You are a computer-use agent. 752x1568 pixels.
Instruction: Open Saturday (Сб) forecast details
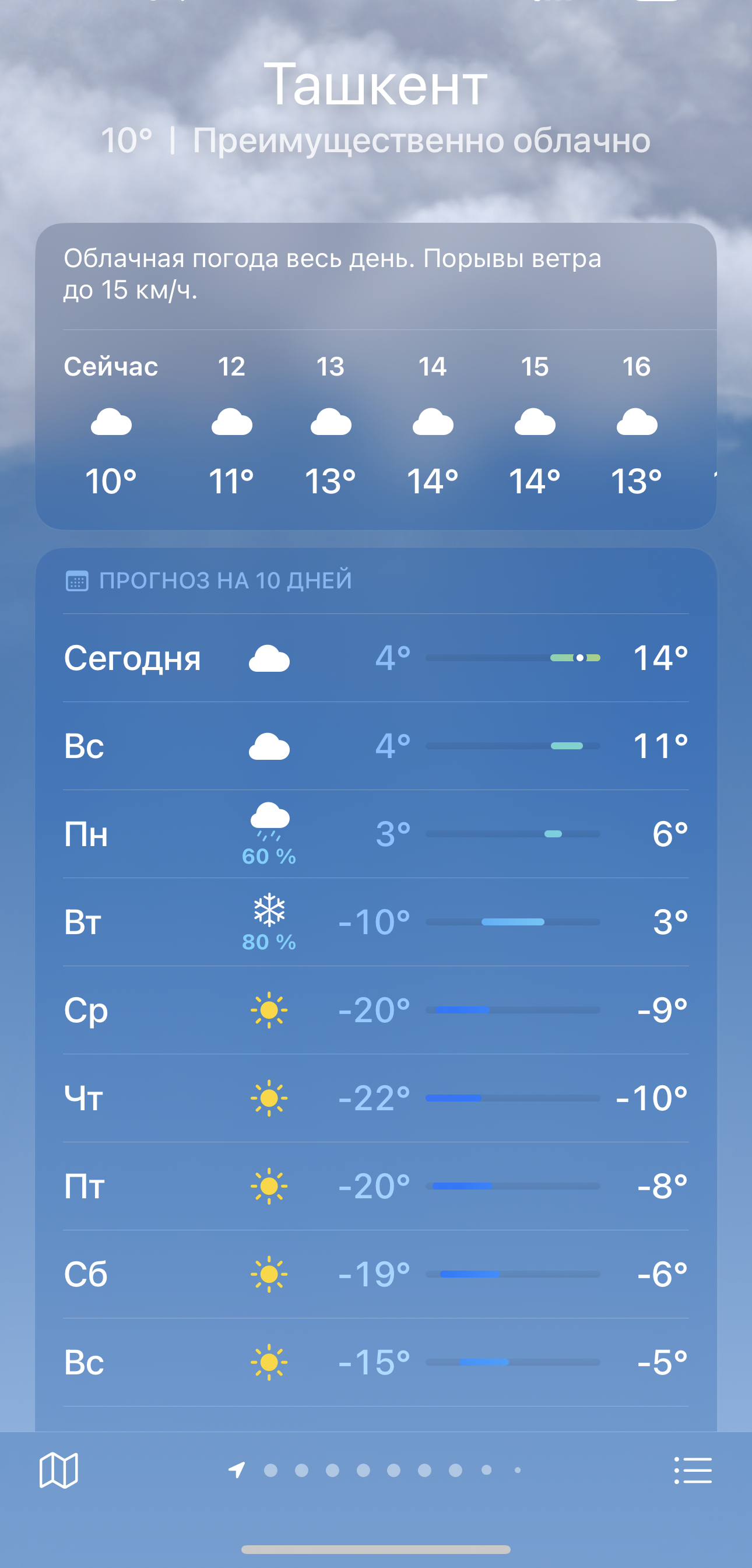375,1274
